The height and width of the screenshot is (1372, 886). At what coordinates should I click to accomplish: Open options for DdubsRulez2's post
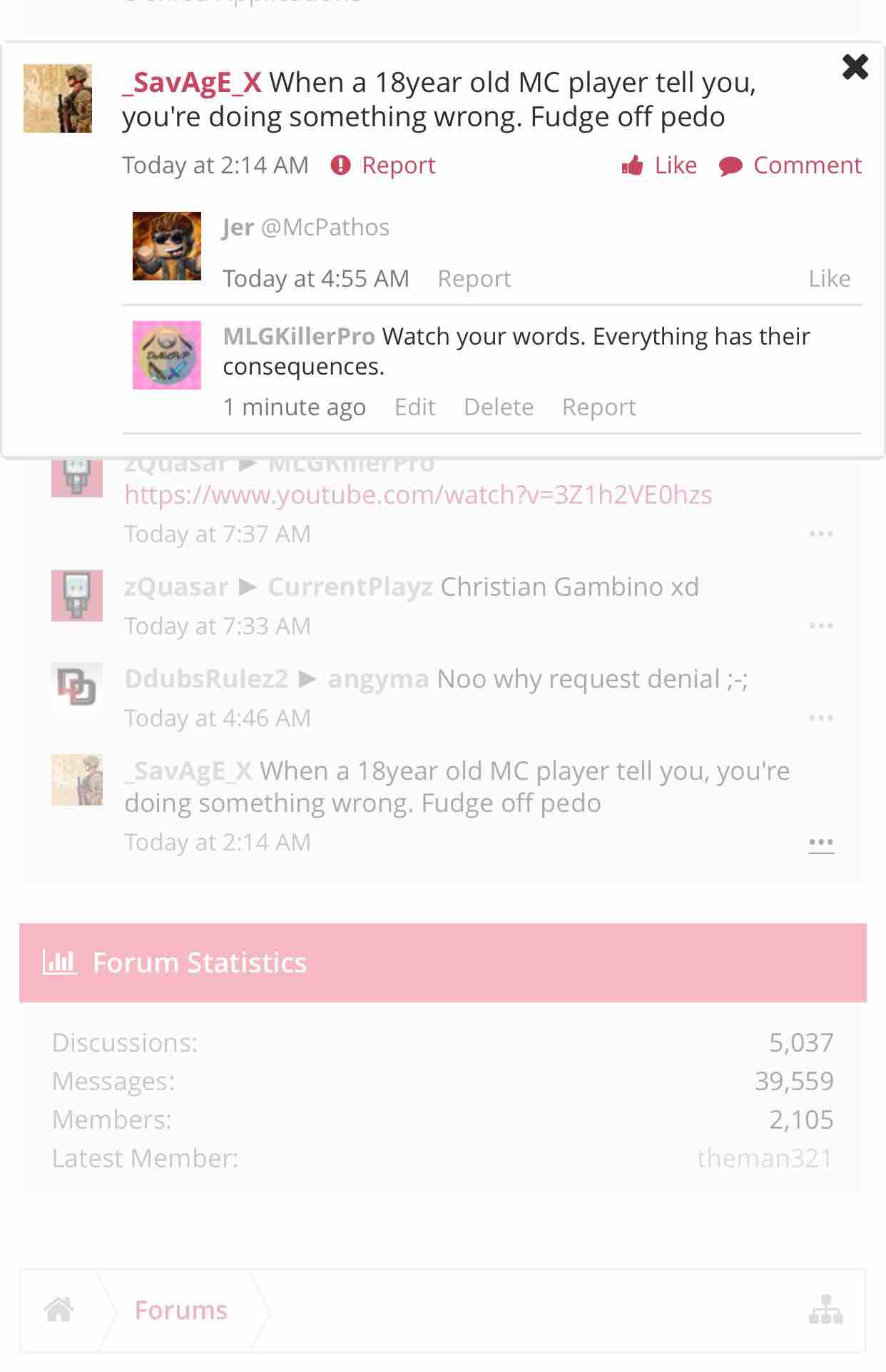(x=820, y=718)
